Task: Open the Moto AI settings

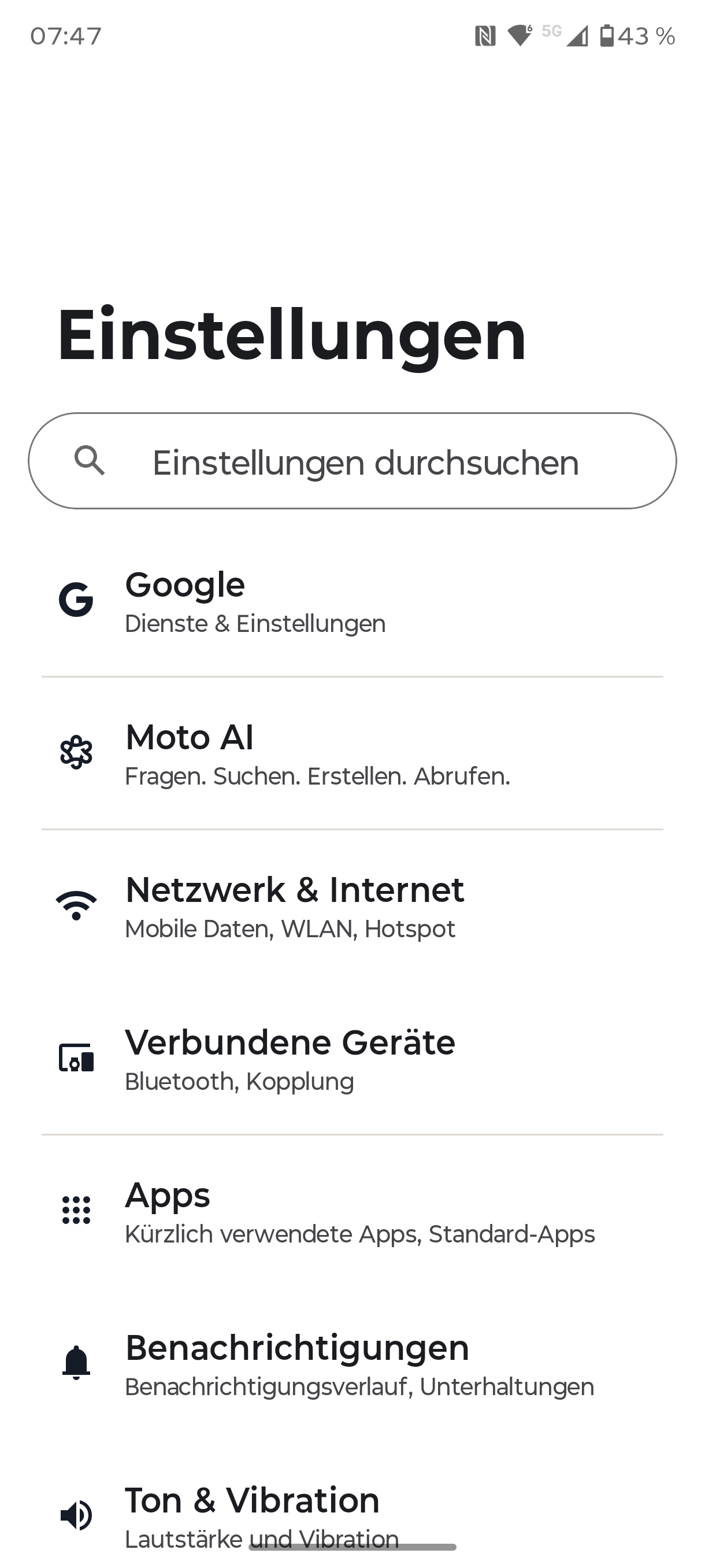Action: coord(352,753)
